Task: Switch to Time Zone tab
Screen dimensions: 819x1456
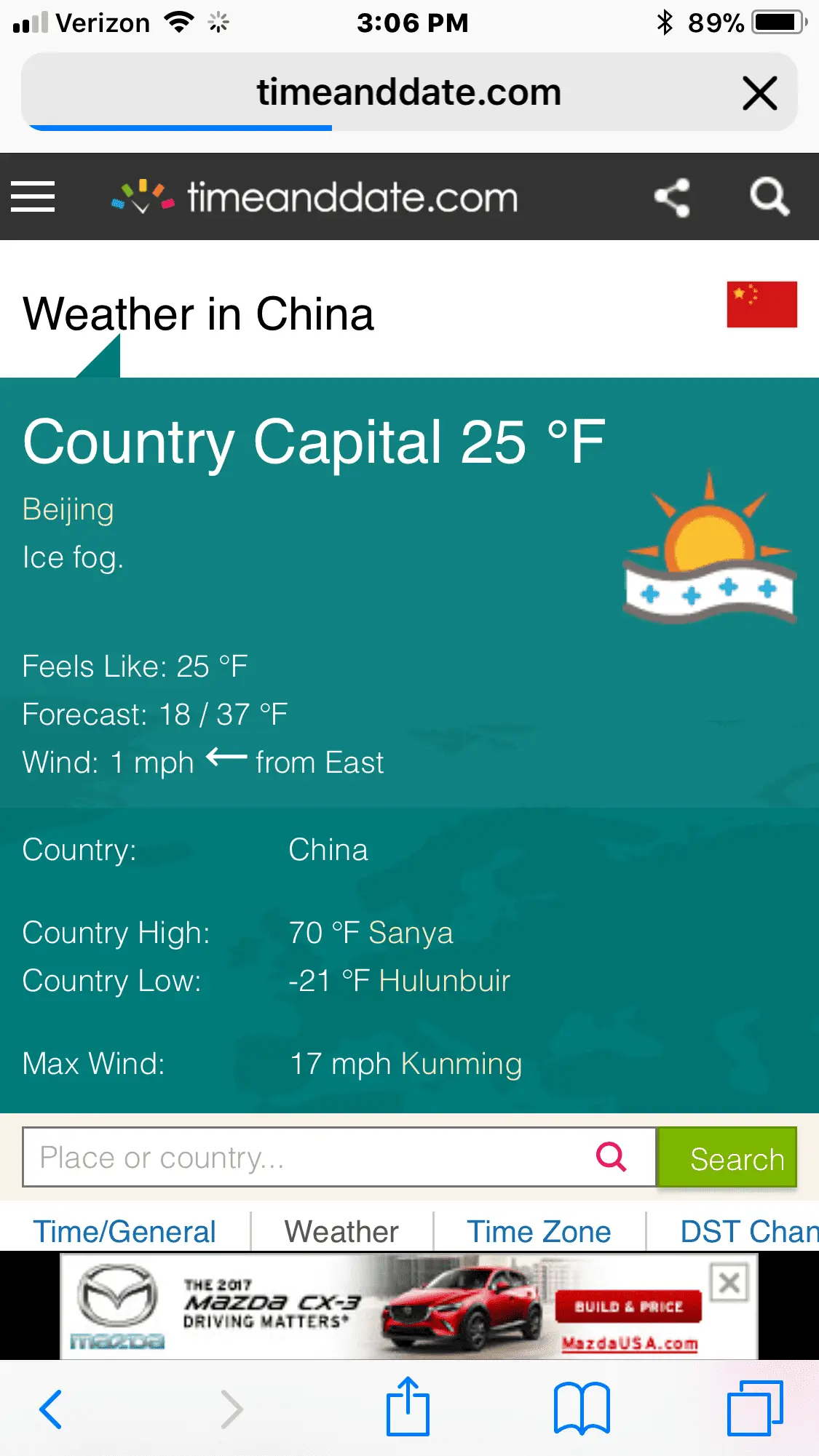Action: [x=539, y=1232]
